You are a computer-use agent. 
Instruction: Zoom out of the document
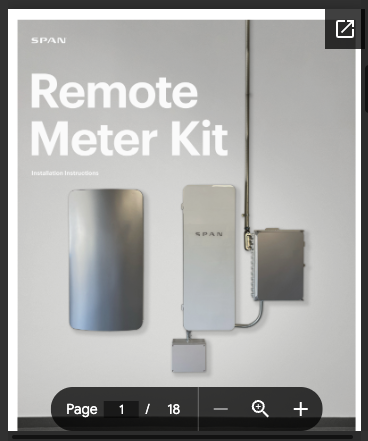(221, 409)
